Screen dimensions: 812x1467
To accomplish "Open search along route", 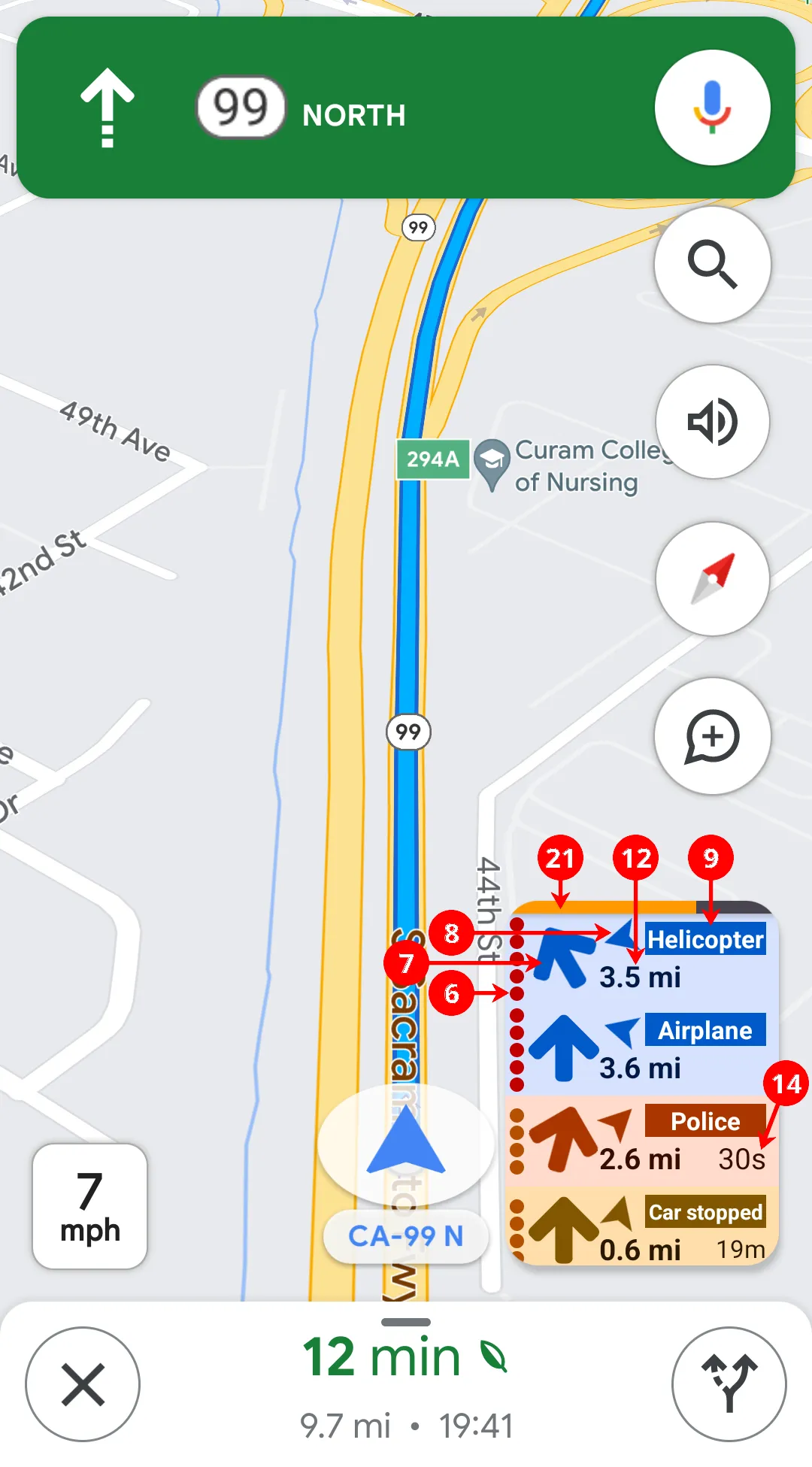I will (712, 265).
